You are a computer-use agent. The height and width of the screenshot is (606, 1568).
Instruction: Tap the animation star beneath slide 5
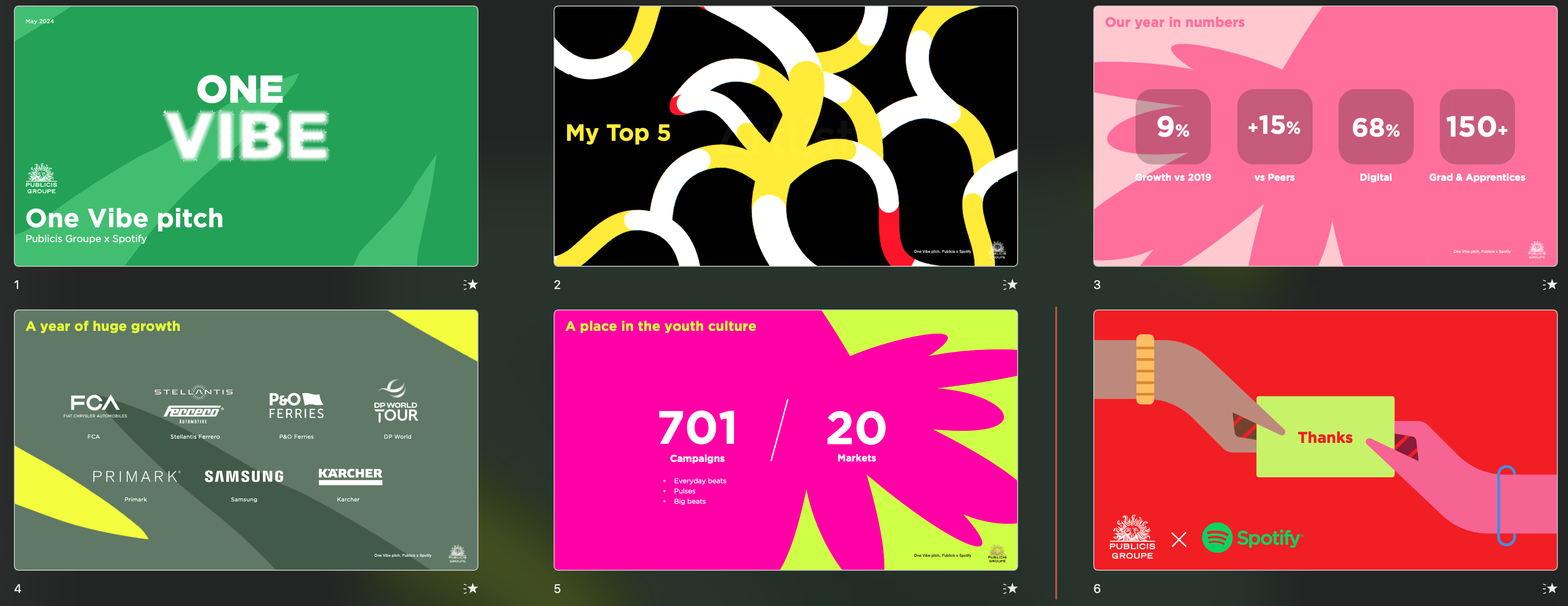pyautogui.click(x=1010, y=588)
